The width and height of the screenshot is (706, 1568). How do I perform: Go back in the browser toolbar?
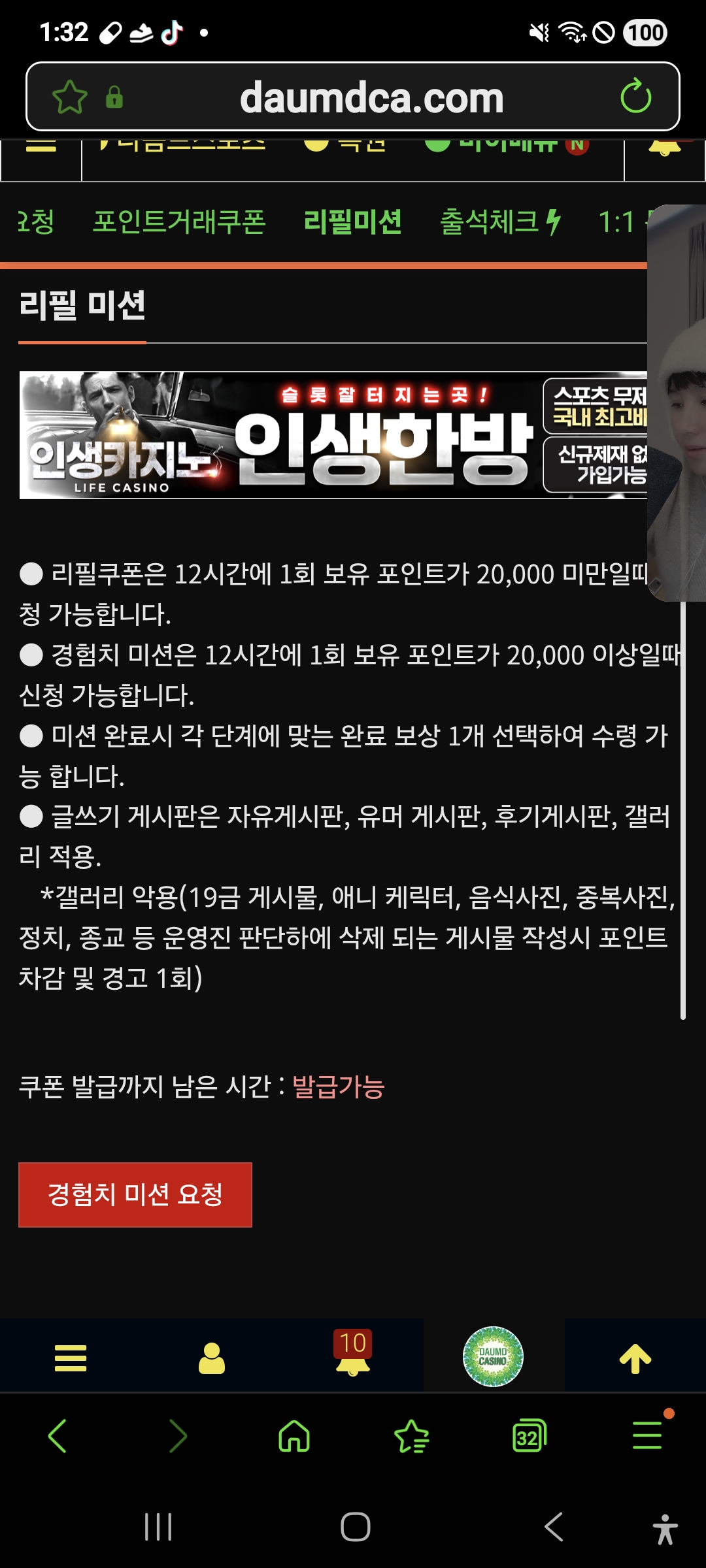pyautogui.click(x=58, y=1436)
